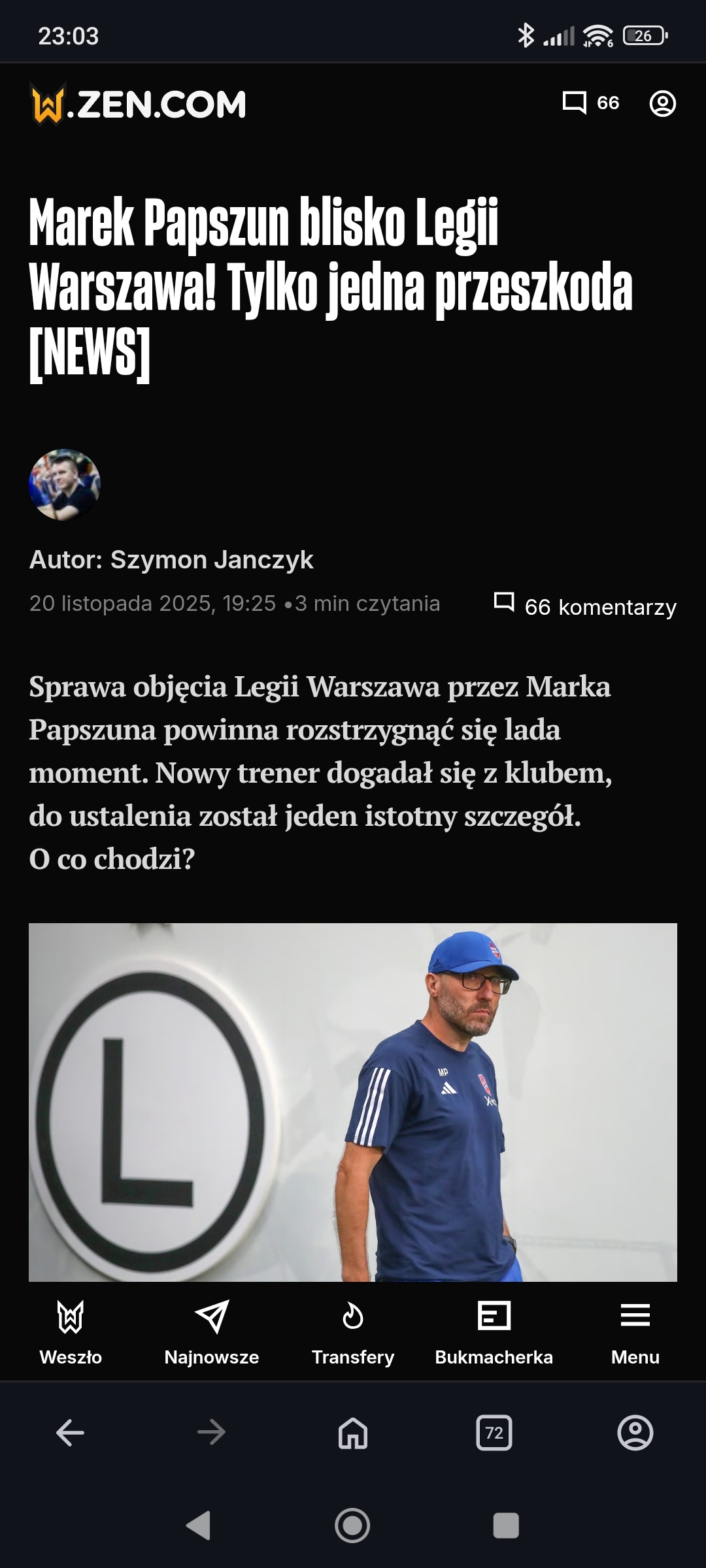Open the user account icon in header

click(662, 103)
